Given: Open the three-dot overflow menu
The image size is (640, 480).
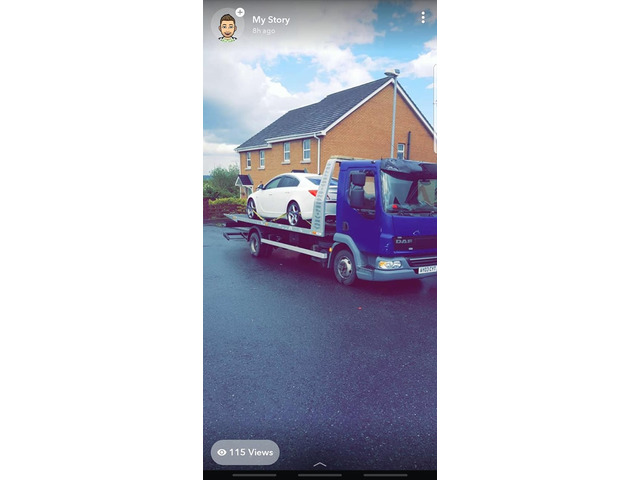Looking at the screenshot, I should point(423,18).
